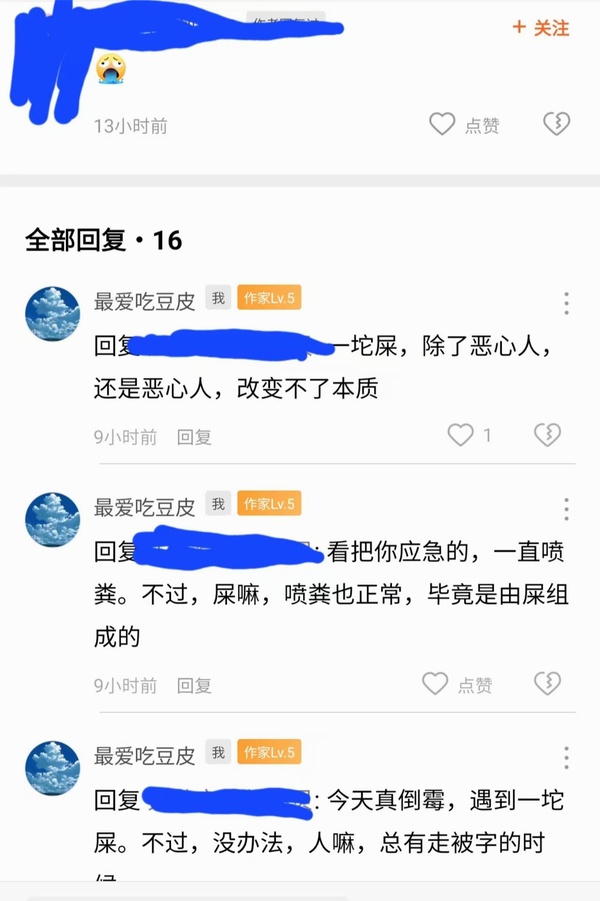View the profile picture on the 喷粪也正常 reply
600x901 pixels.
pos(52,520)
